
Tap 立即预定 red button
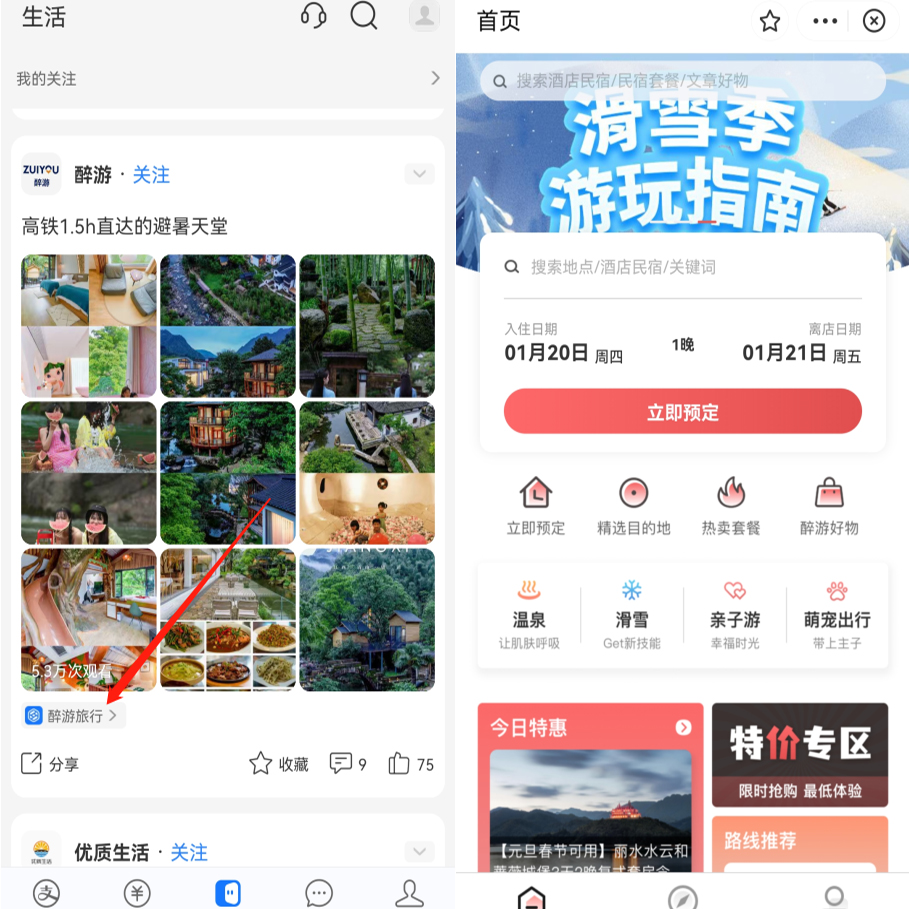pos(682,412)
